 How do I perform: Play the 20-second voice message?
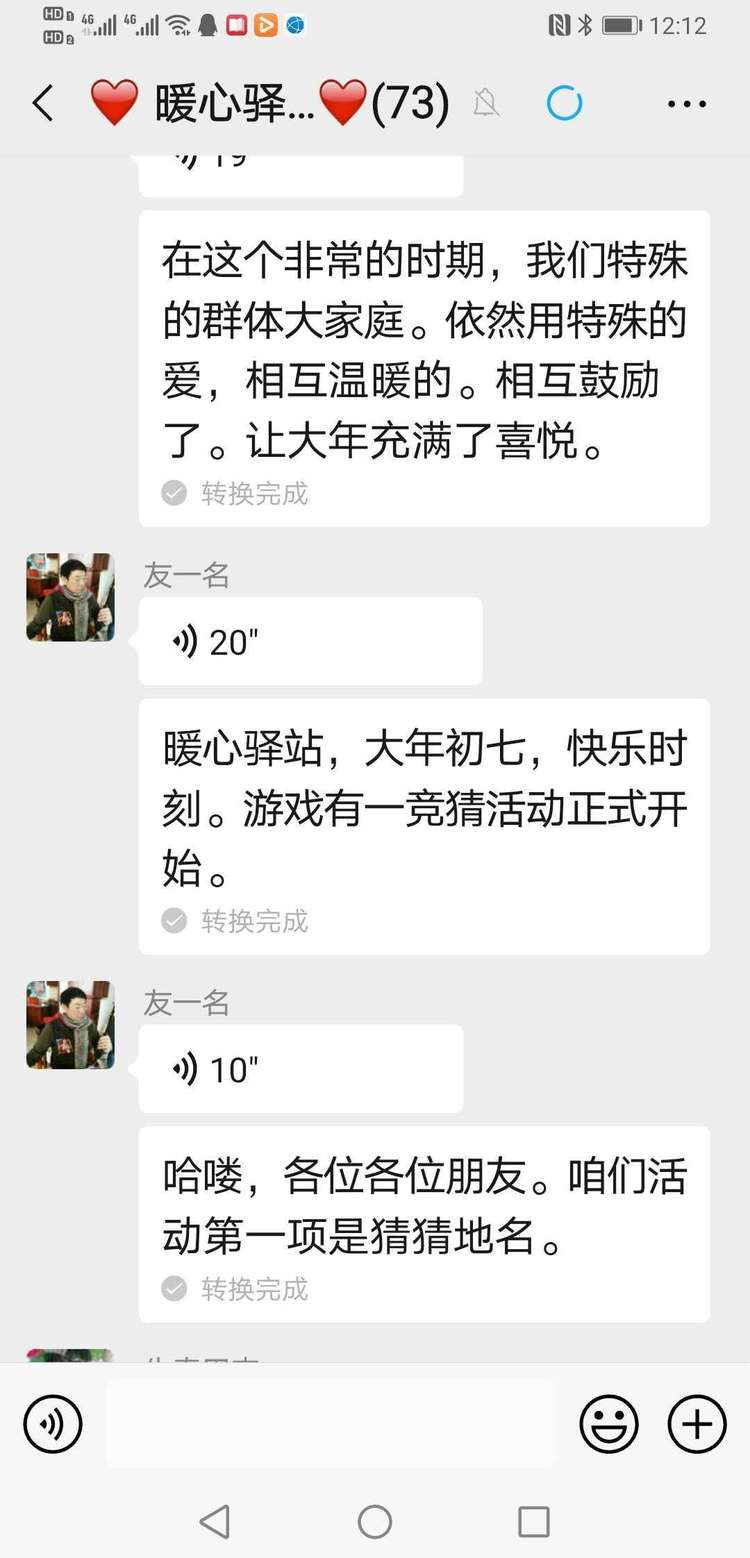coord(310,642)
